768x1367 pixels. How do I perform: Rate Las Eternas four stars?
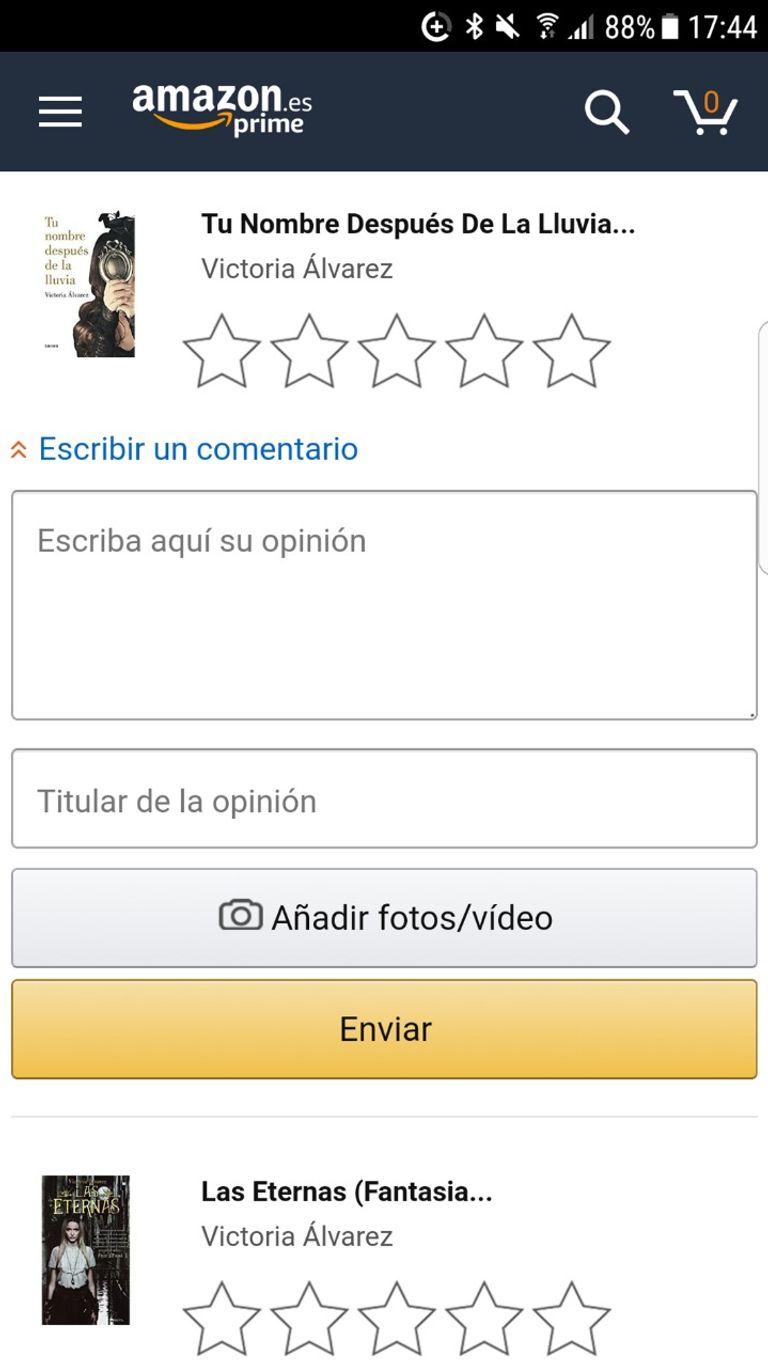(x=484, y=1319)
